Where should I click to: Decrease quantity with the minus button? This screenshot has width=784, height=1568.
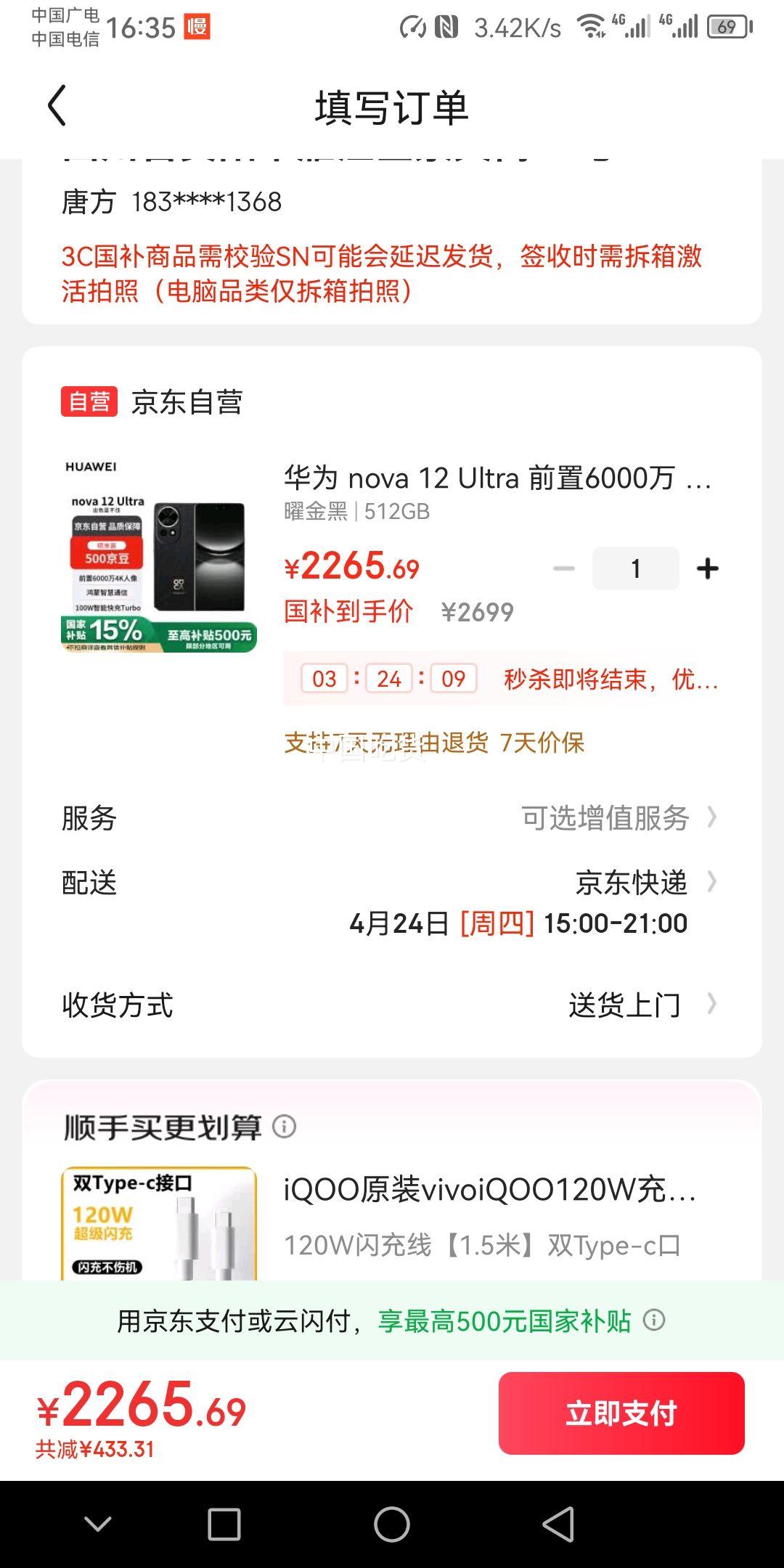coord(564,568)
